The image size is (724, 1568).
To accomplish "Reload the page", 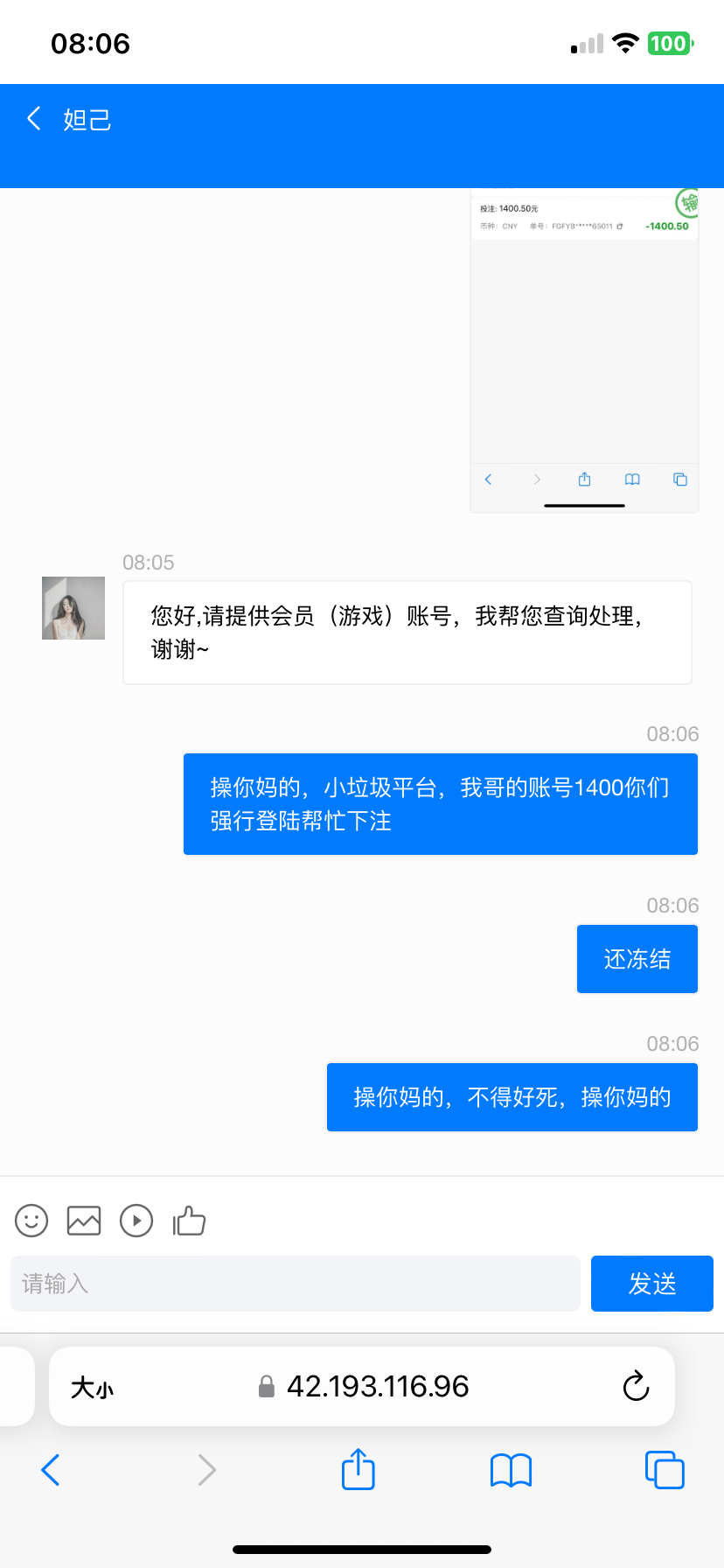I will click(636, 1387).
